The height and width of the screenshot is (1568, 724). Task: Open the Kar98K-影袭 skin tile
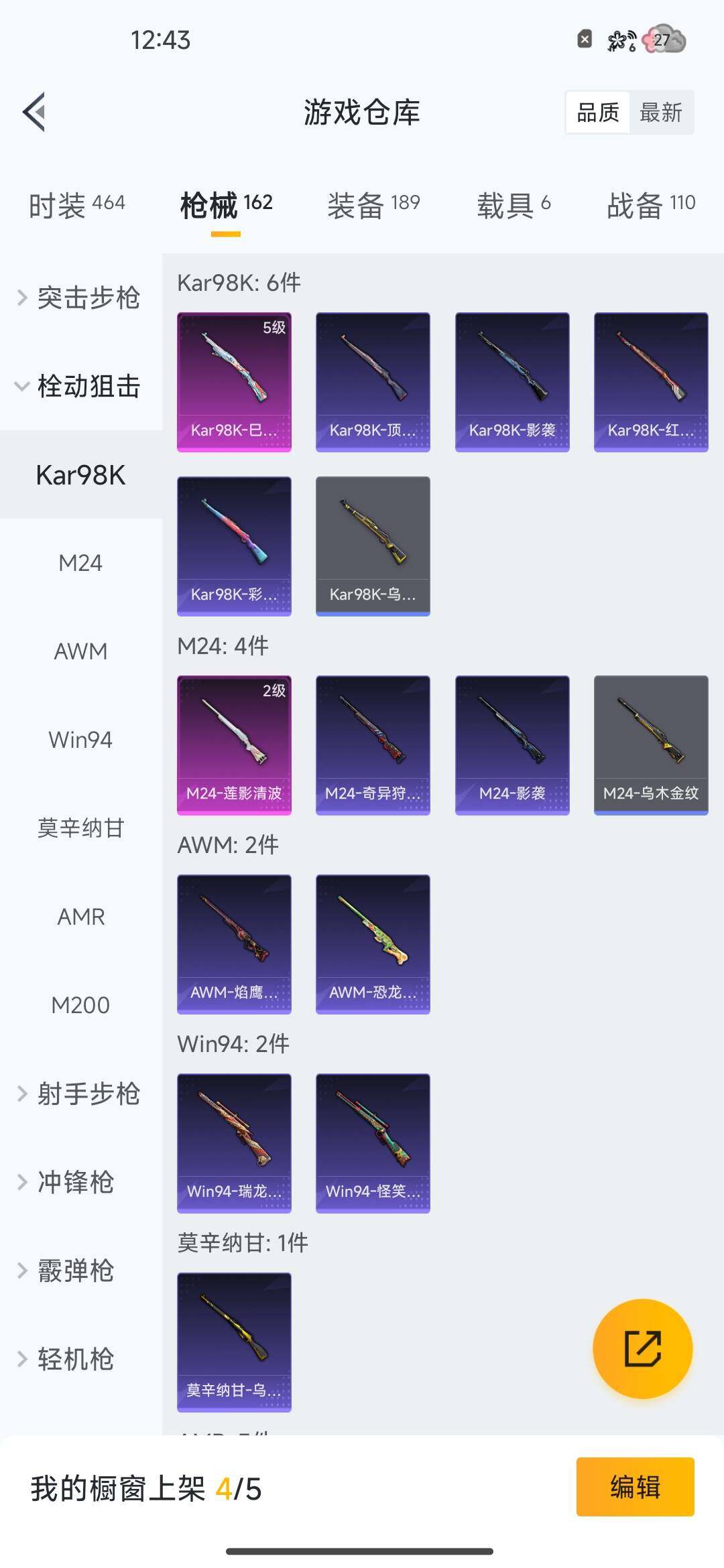[x=512, y=382]
